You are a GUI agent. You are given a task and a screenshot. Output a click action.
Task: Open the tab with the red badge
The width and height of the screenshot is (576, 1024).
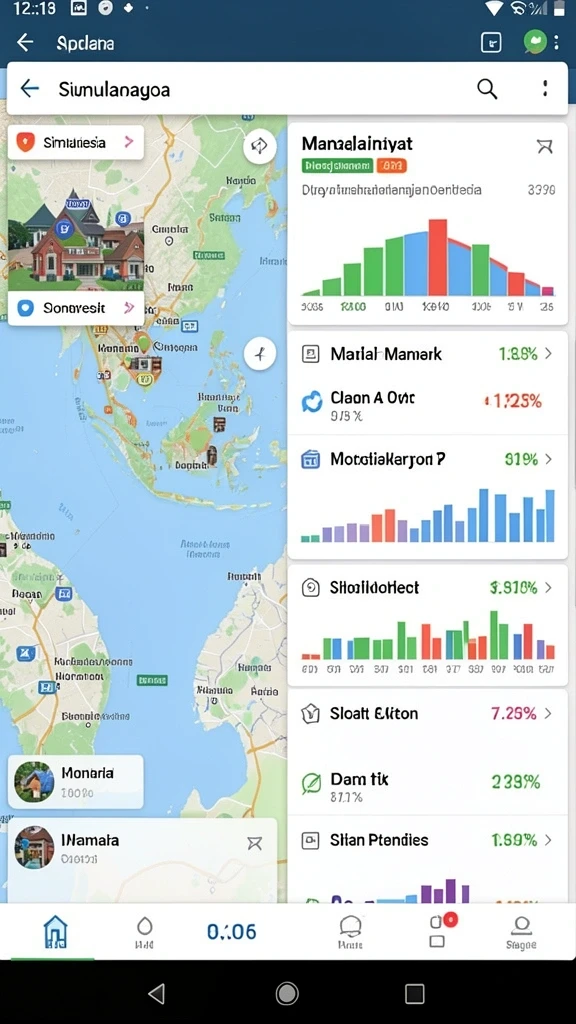pyautogui.click(x=439, y=931)
